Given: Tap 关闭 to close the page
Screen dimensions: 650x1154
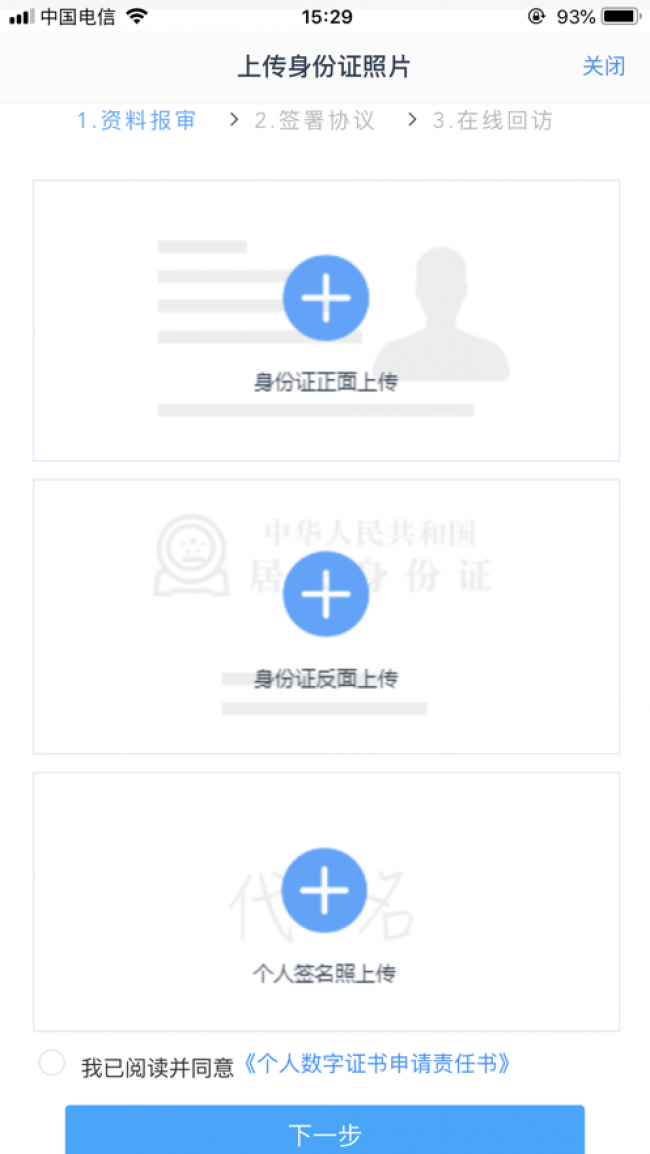Looking at the screenshot, I should click(x=603, y=67).
